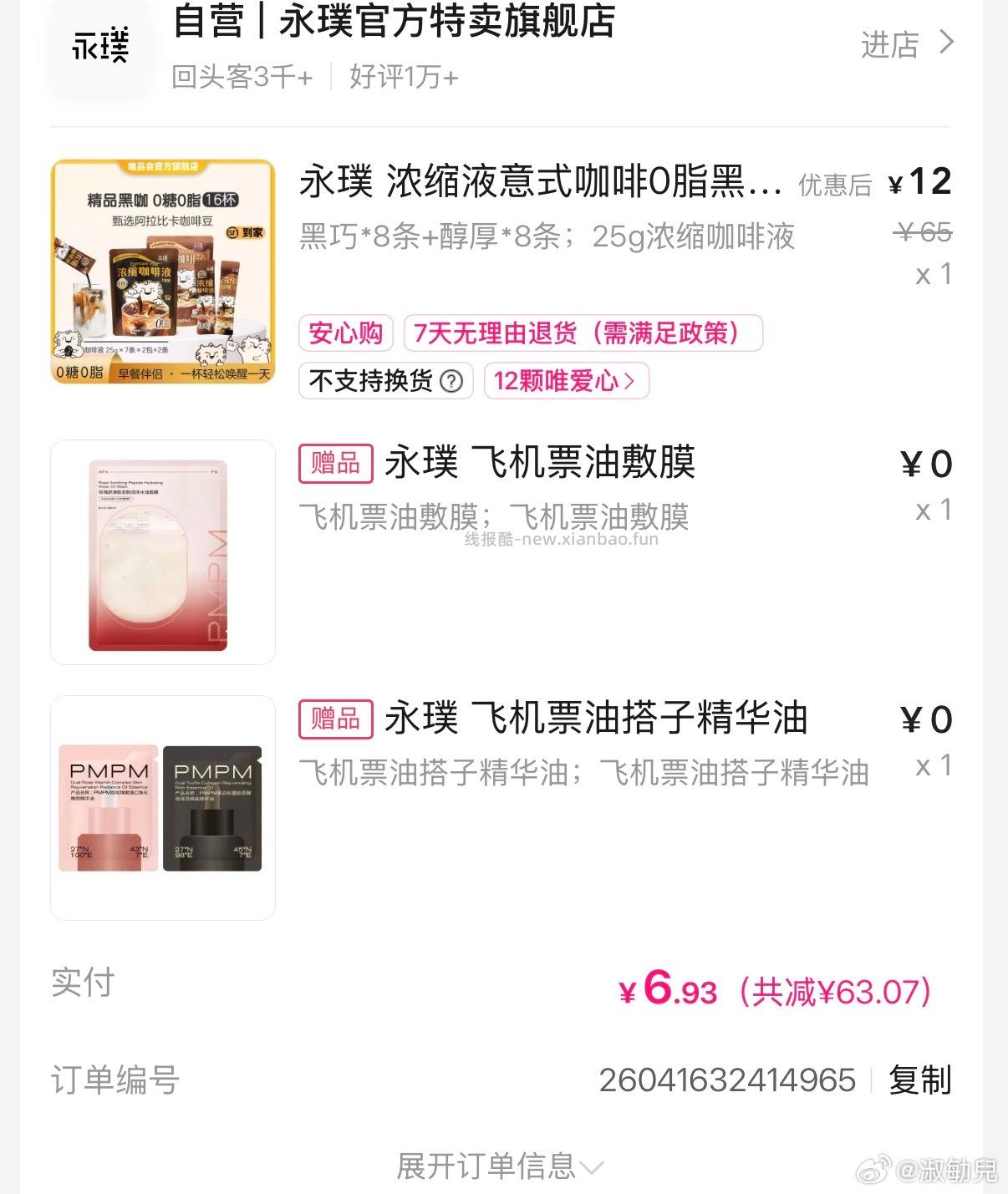The image size is (1008, 1194).
Task: Tap 复制 to copy the order number
Action: pyautogui.click(x=923, y=1080)
